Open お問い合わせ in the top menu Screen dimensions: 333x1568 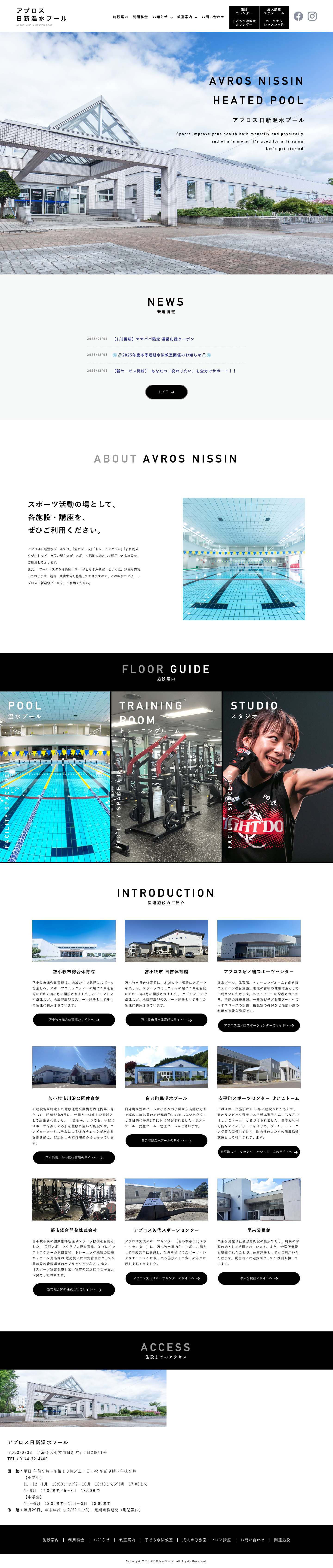tap(213, 17)
